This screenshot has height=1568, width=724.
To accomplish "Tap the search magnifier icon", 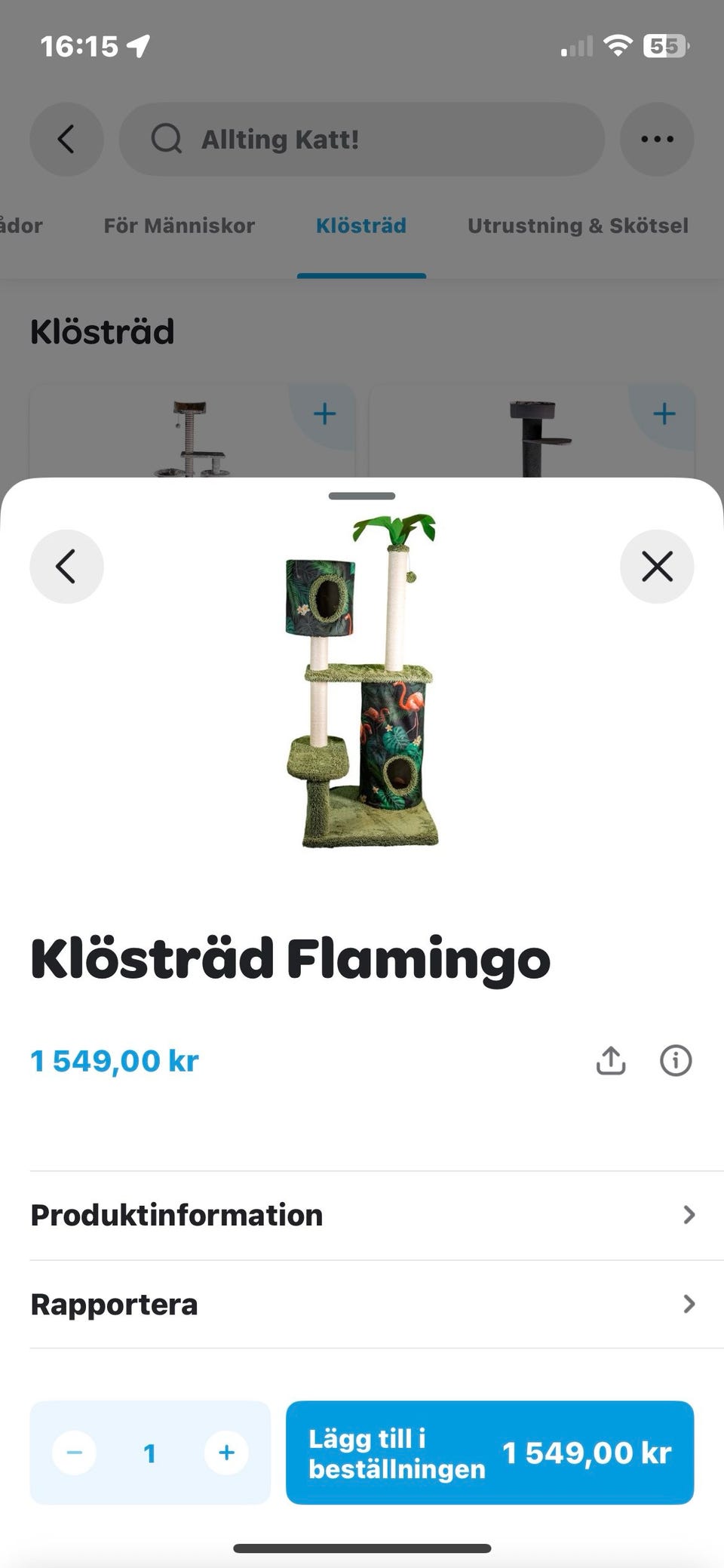I will click(x=167, y=139).
